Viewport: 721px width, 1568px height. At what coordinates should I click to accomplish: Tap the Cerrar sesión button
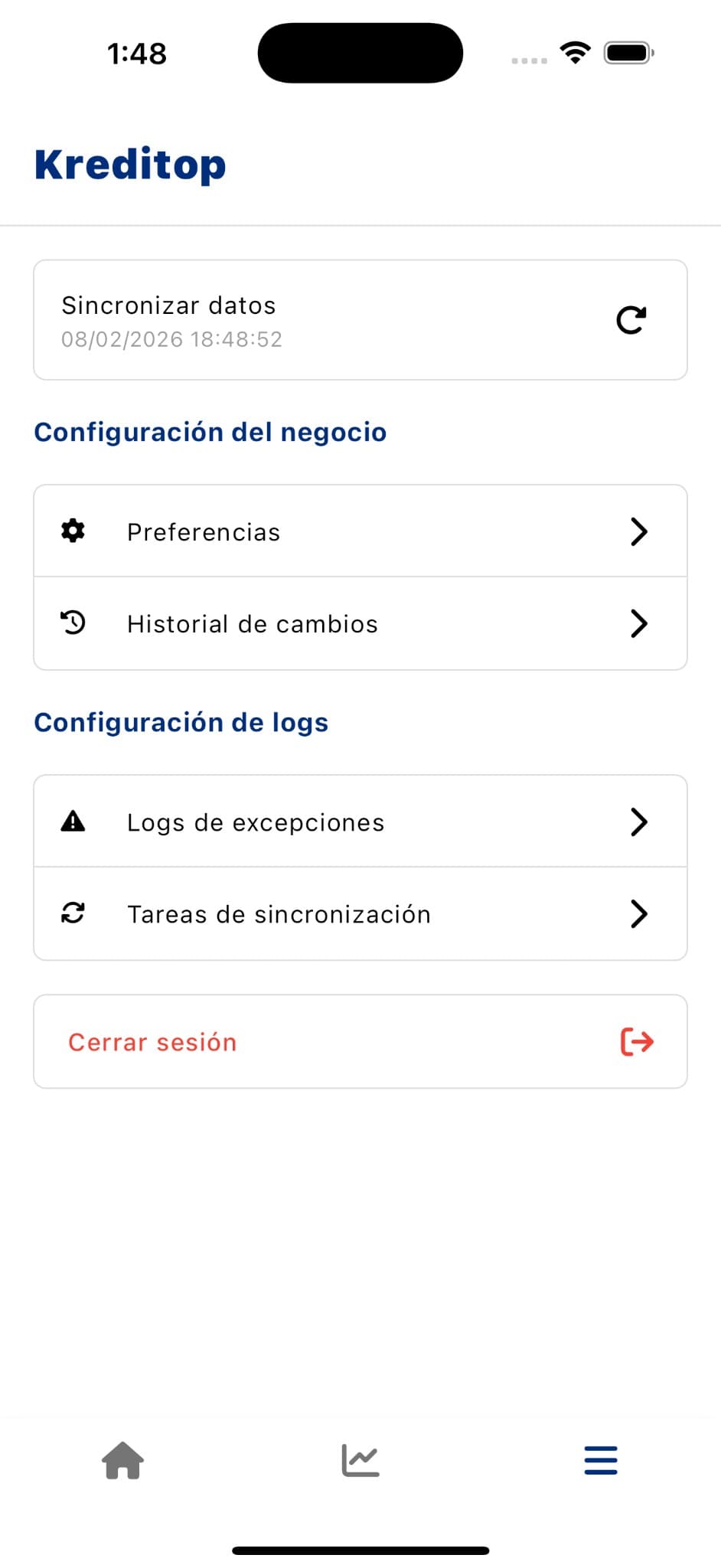point(152,1041)
